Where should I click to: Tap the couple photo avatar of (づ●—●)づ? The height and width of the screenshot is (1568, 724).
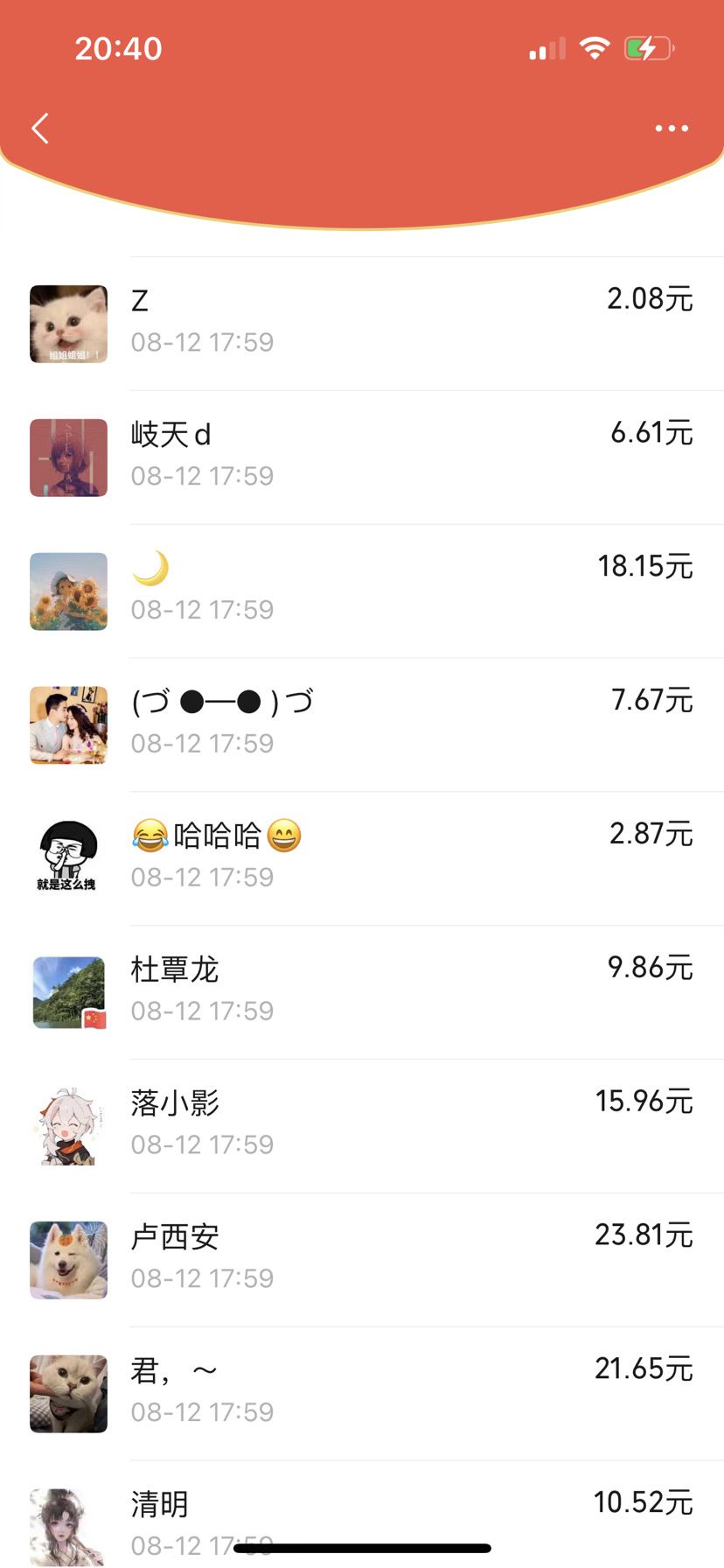pos(68,725)
